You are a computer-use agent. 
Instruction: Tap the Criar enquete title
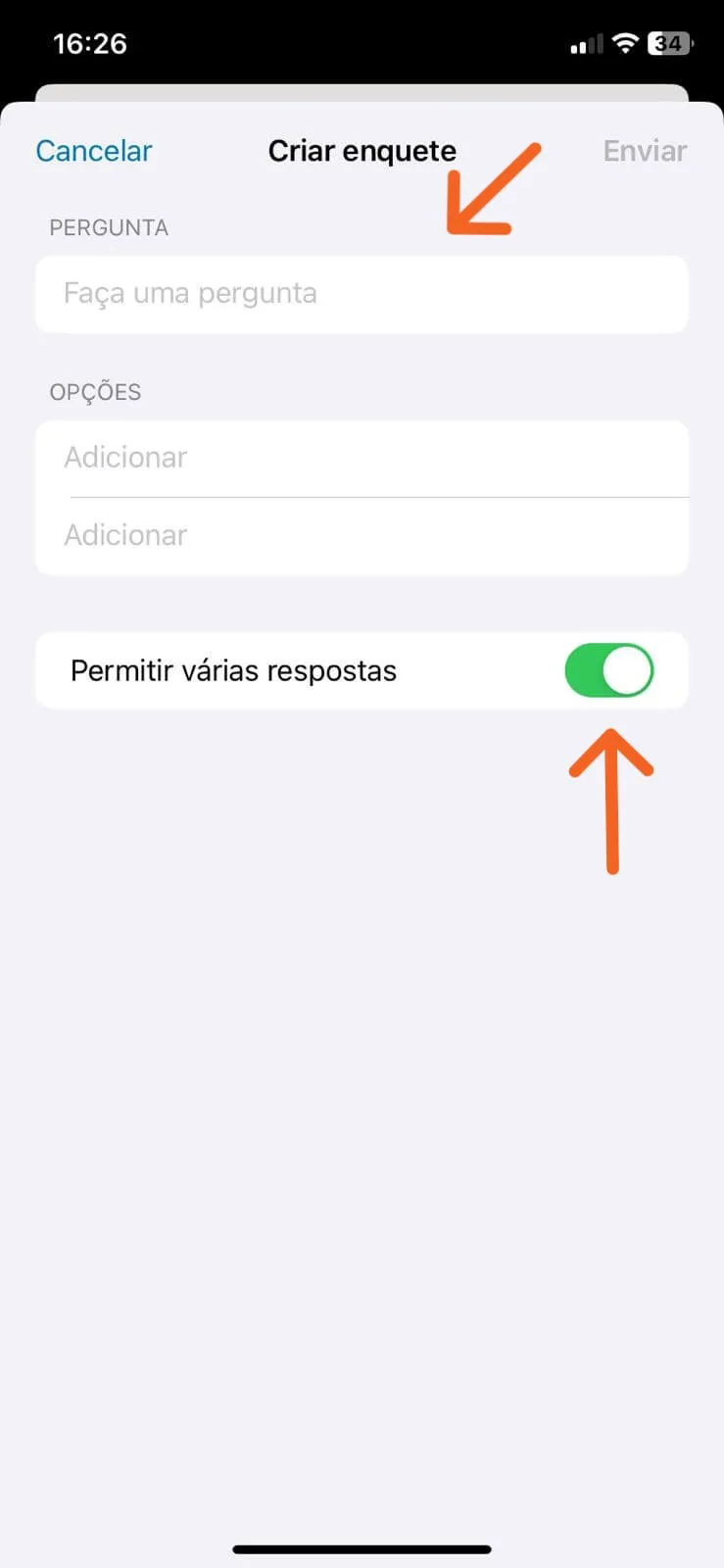point(362,150)
